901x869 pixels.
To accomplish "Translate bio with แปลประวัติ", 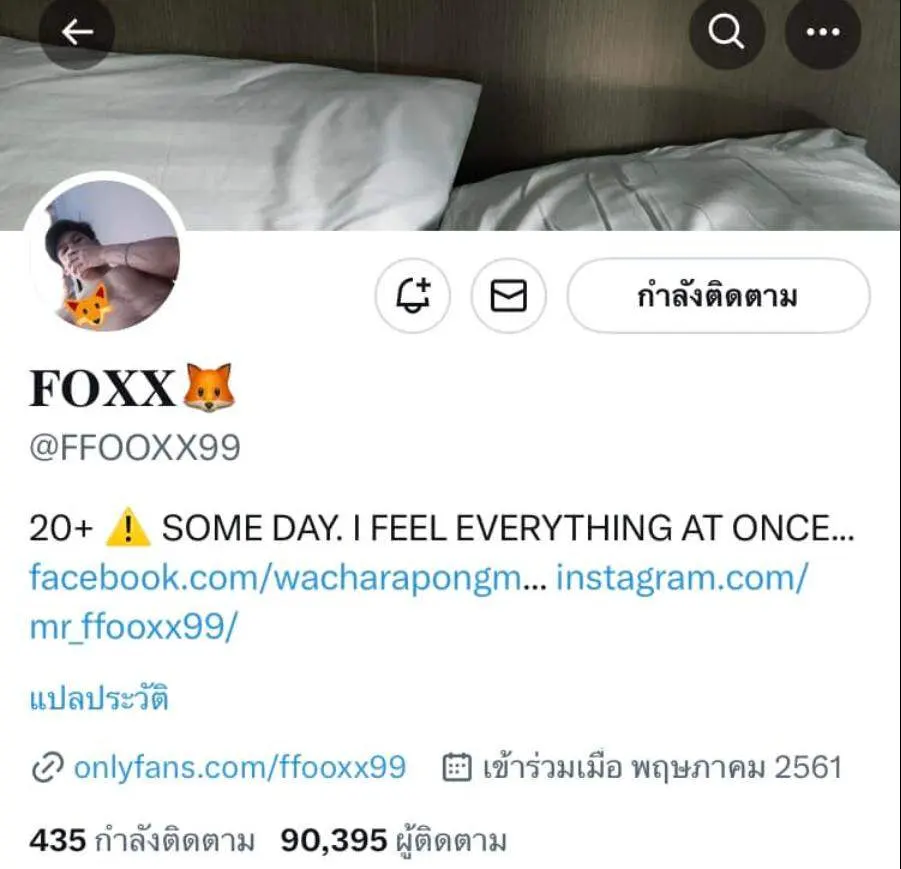I will (x=99, y=697).
